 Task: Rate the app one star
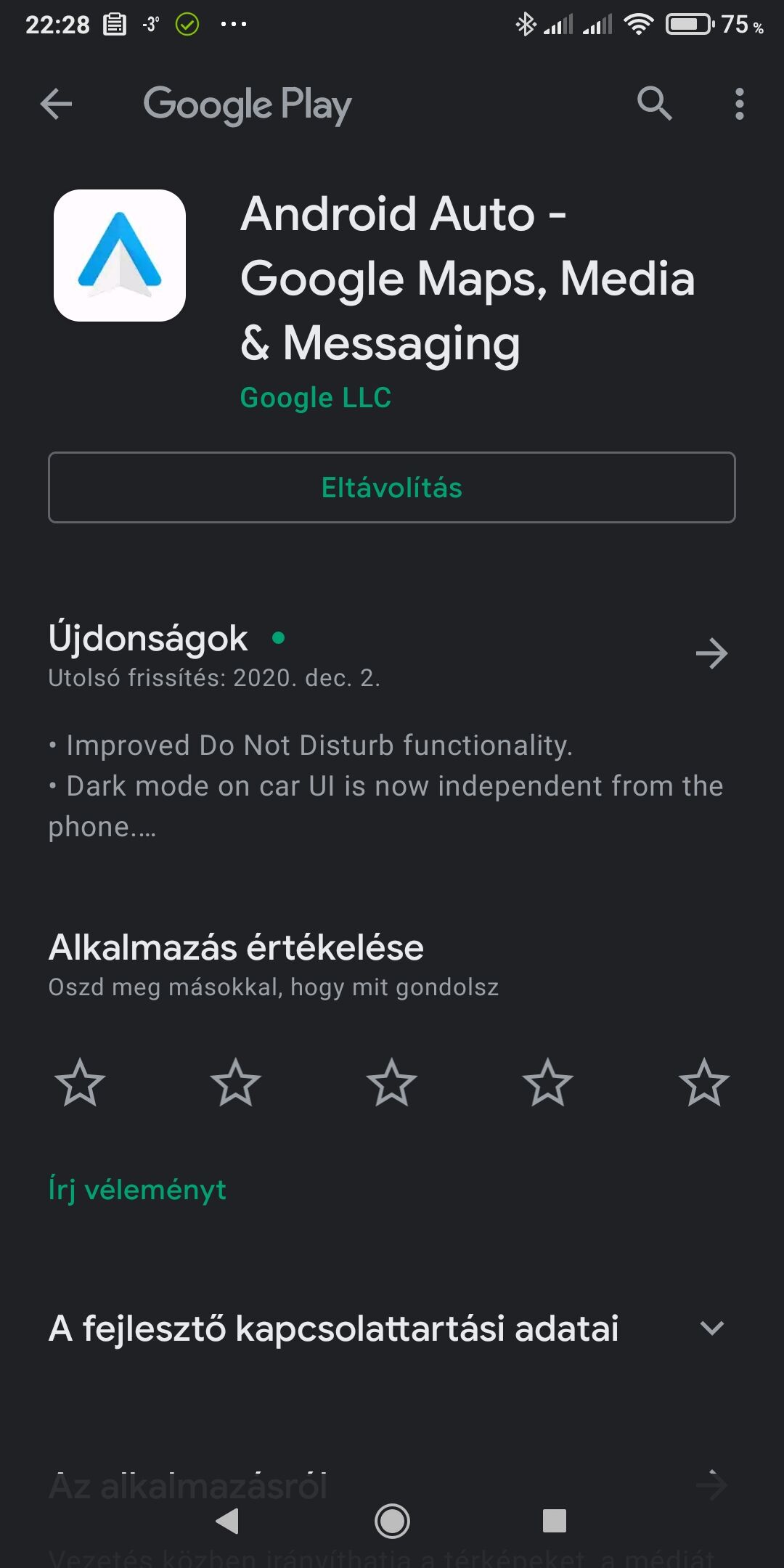[80, 1082]
